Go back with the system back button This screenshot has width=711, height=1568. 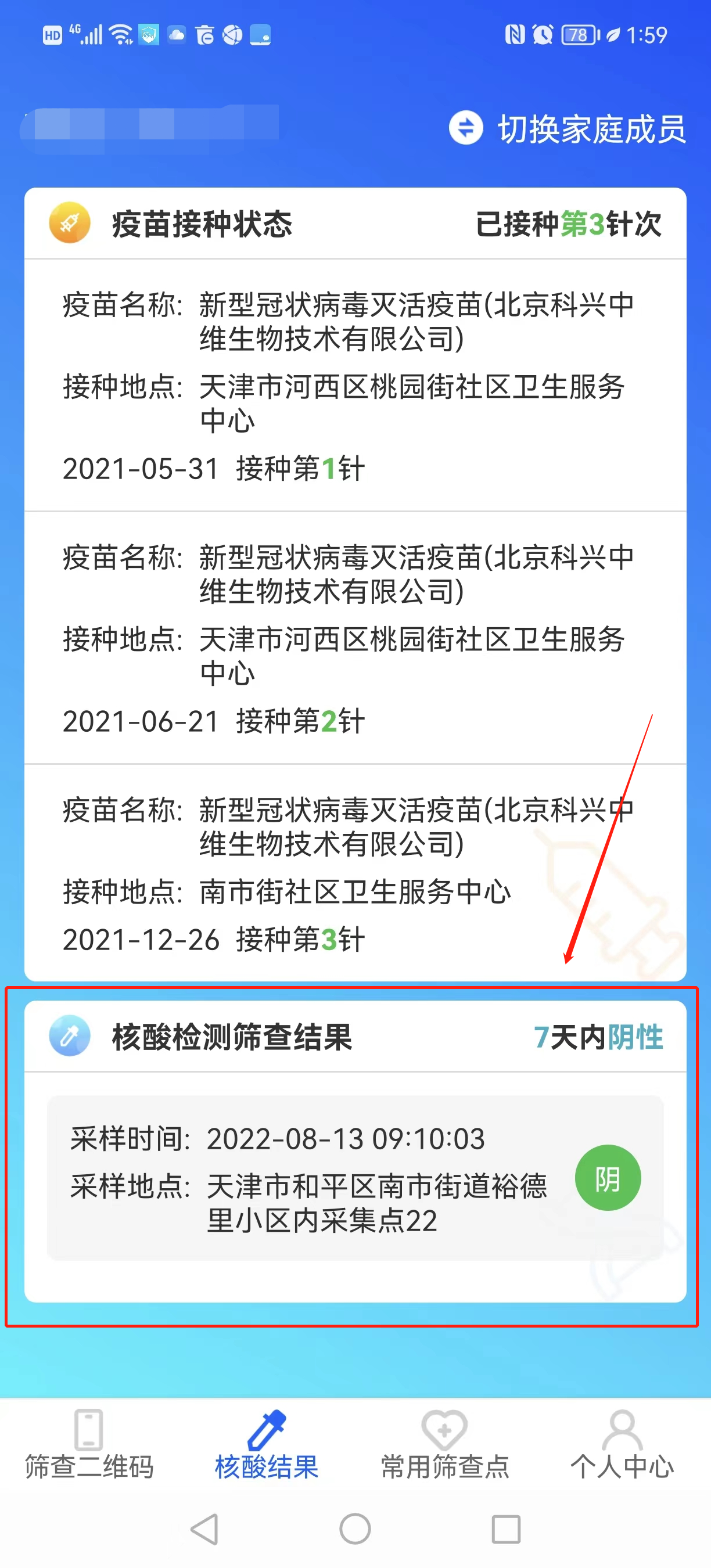pyautogui.click(x=204, y=1529)
